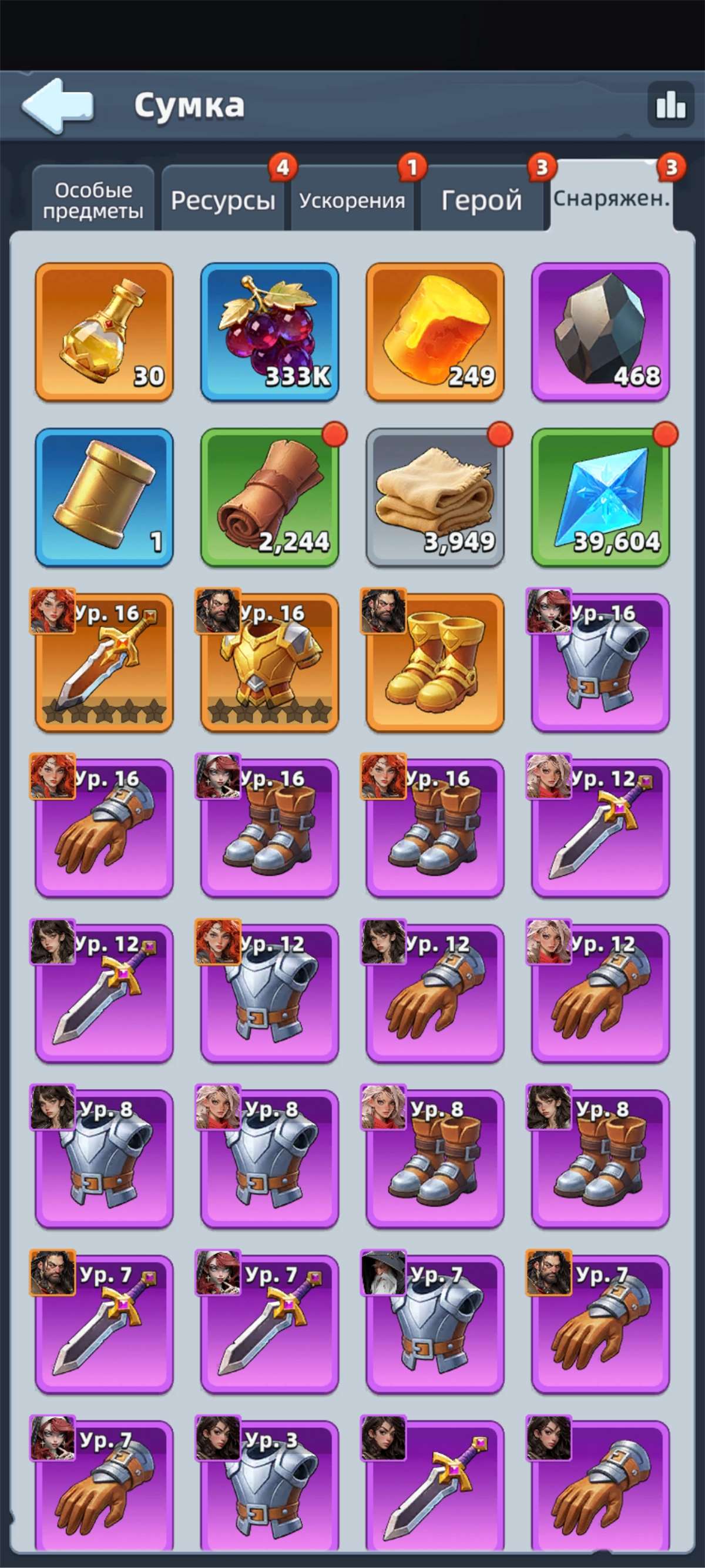Select the Герой tab

(x=481, y=200)
